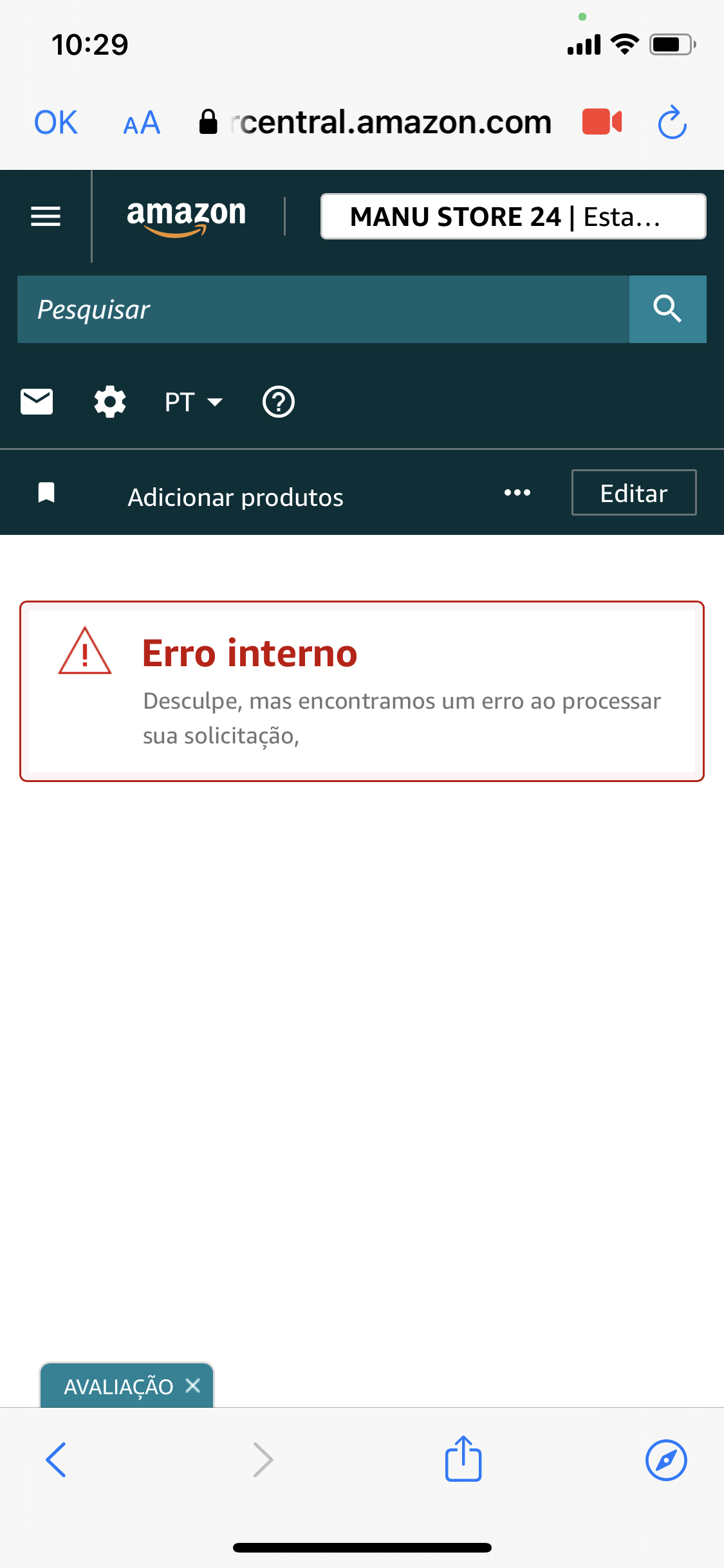Go back in the browser
The height and width of the screenshot is (1568, 724).
[56, 1460]
